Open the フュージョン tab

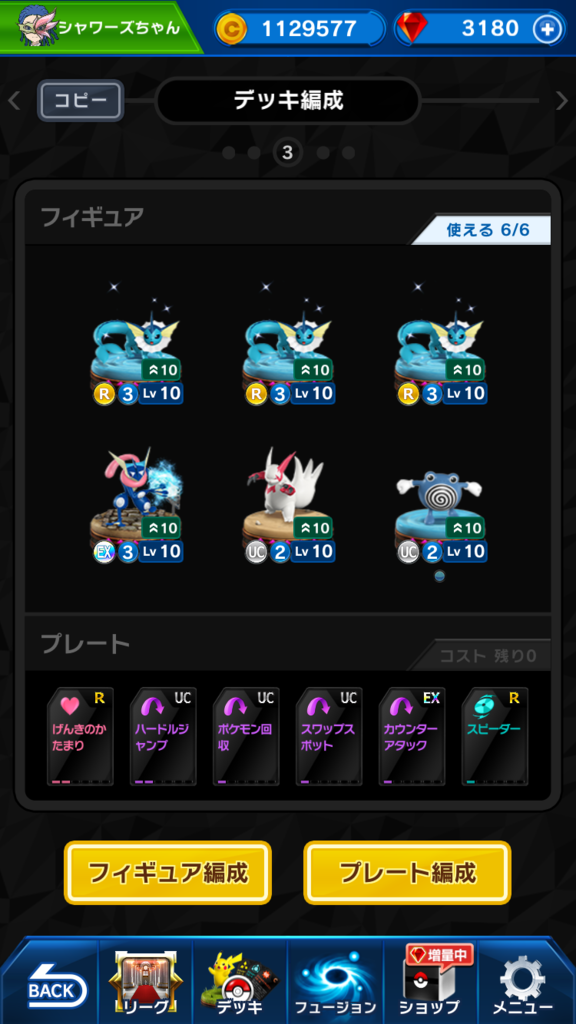(x=335, y=983)
